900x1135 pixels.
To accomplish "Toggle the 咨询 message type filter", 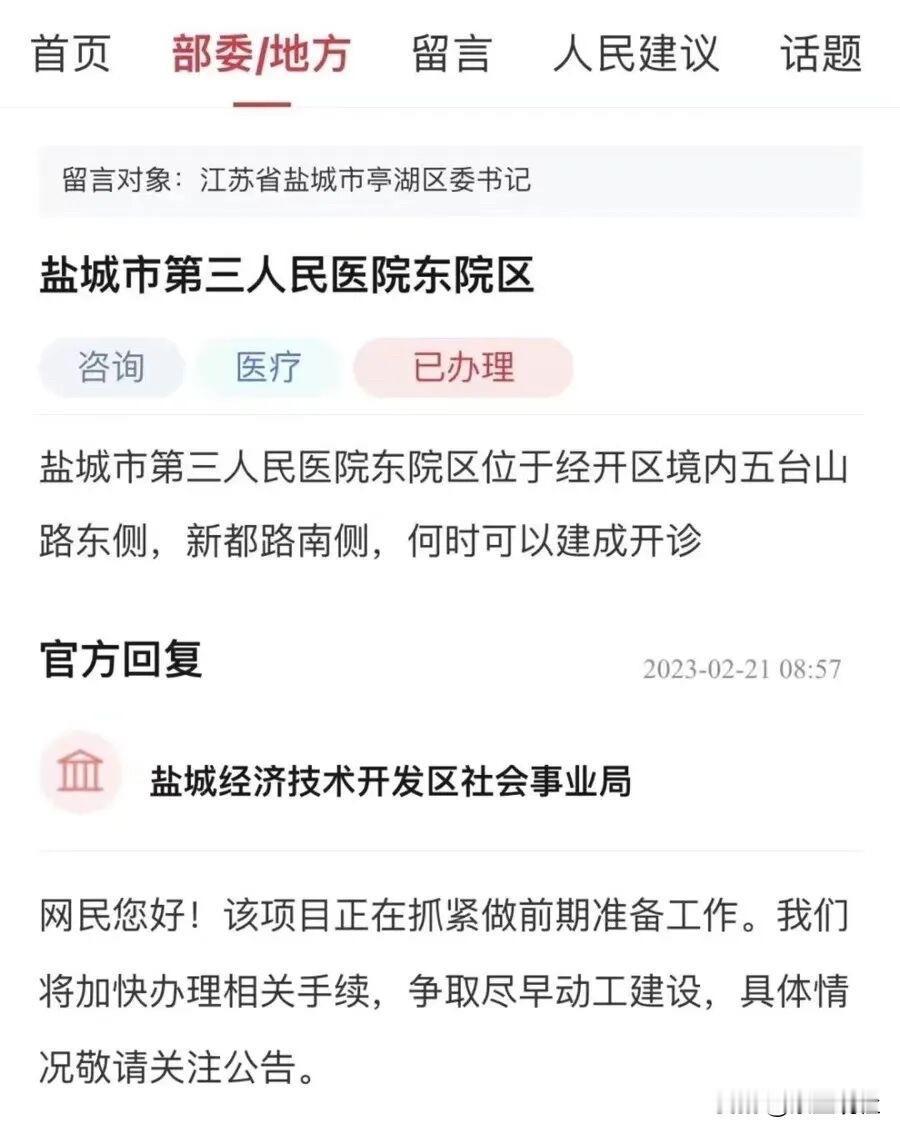I will (x=112, y=367).
